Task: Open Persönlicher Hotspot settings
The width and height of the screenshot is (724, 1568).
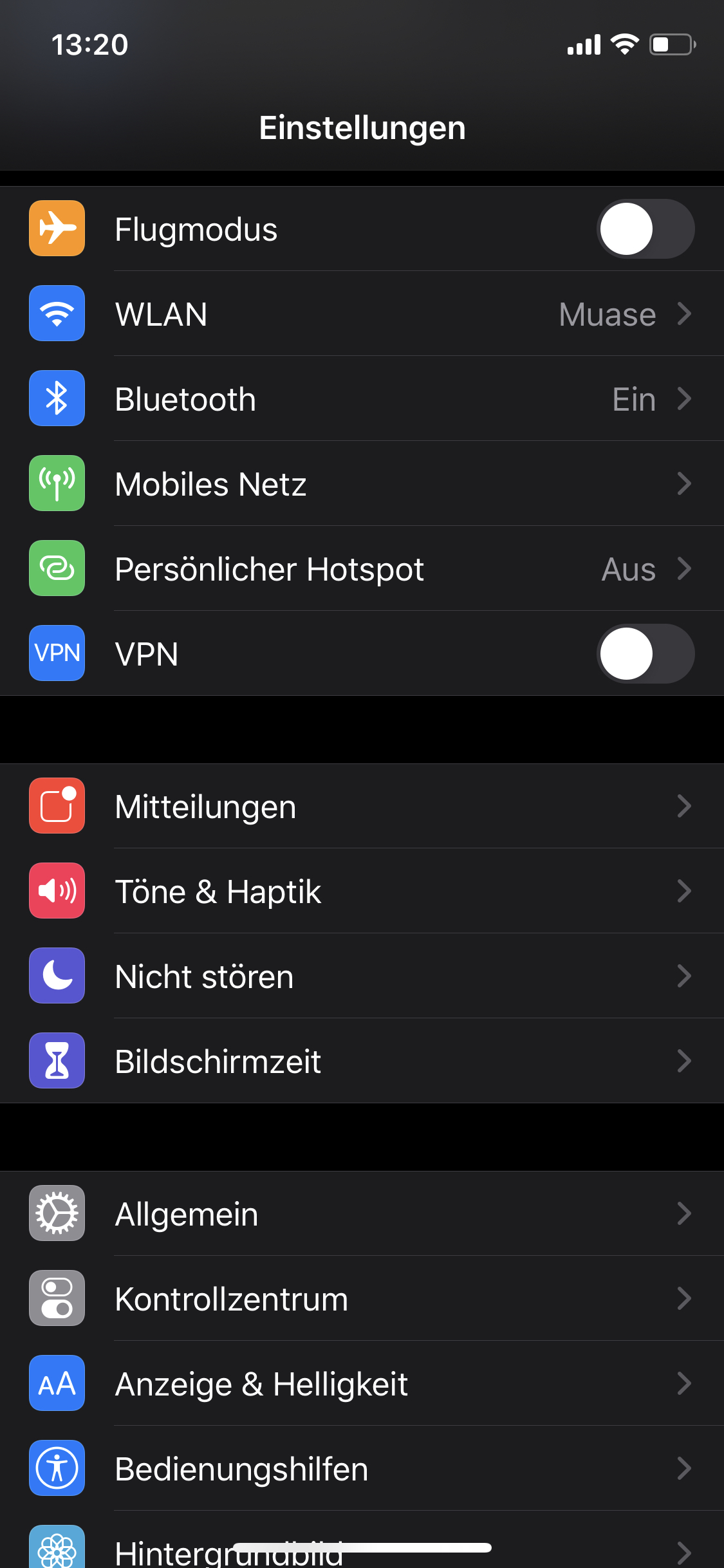Action: (x=360, y=569)
